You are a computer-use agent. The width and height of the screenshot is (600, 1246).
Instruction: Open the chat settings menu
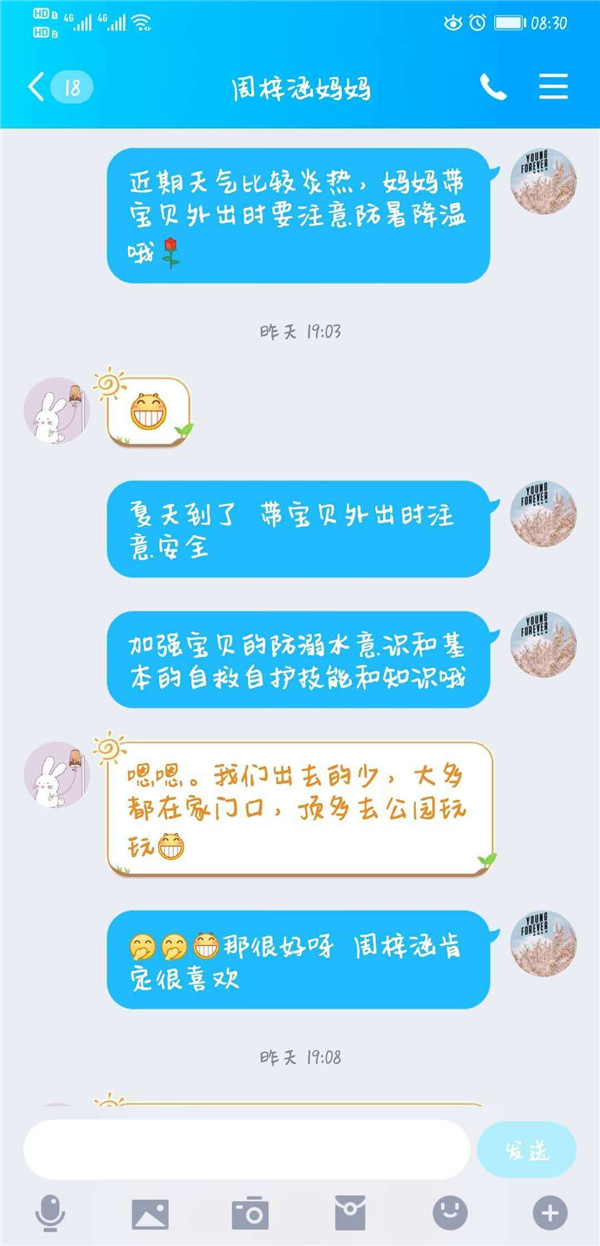point(553,87)
